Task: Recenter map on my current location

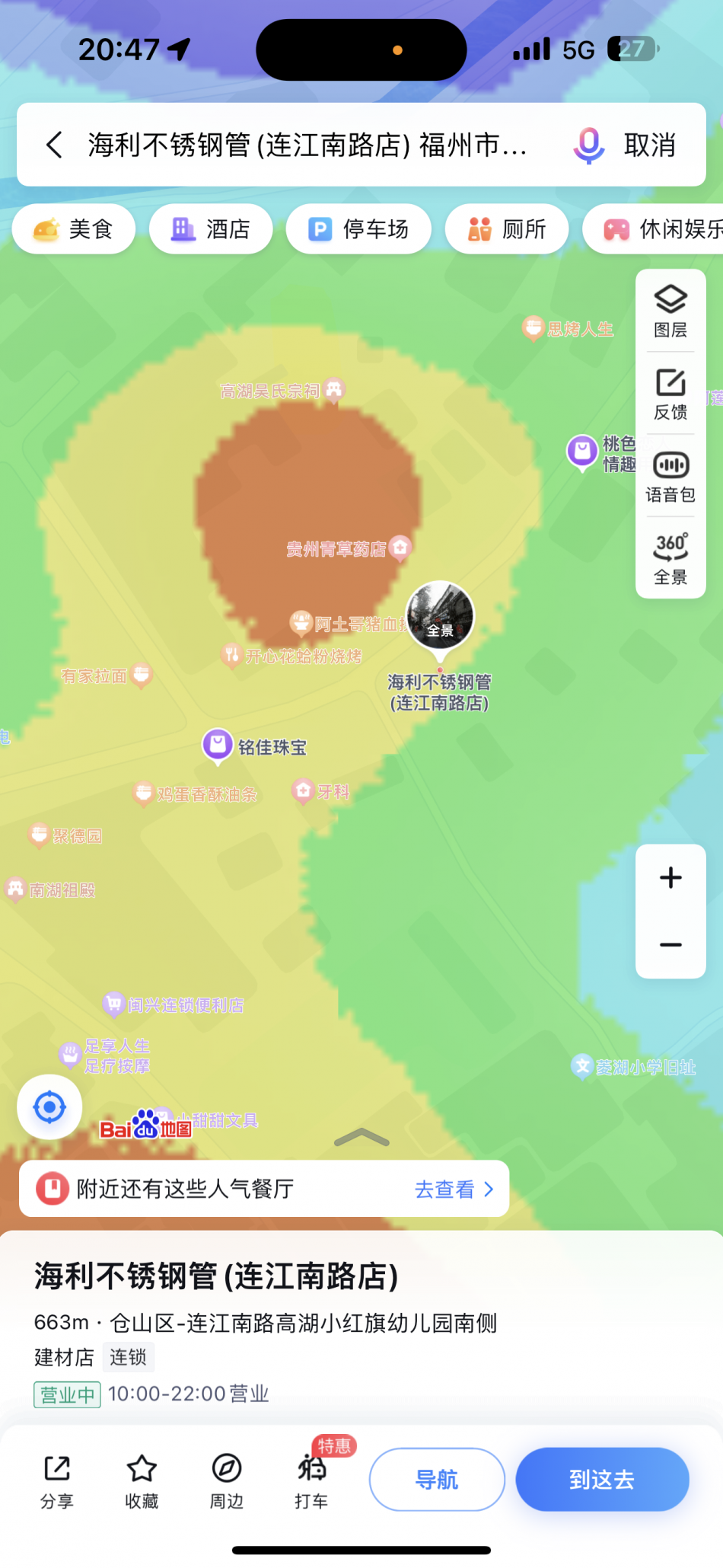Action: [50, 1107]
